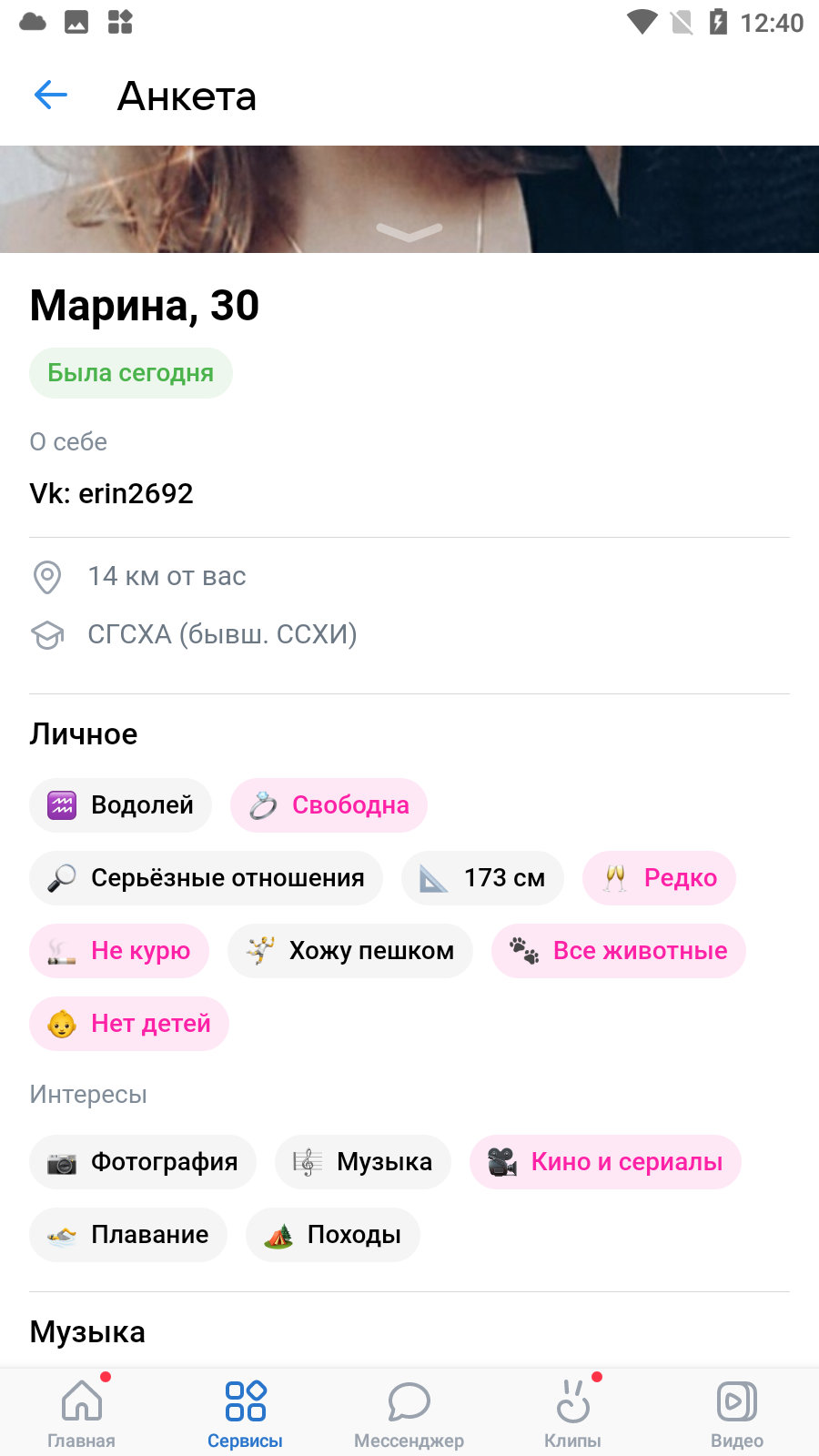The width and height of the screenshot is (819, 1456).
Task: Open the Главная tab
Action: coord(82,1412)
